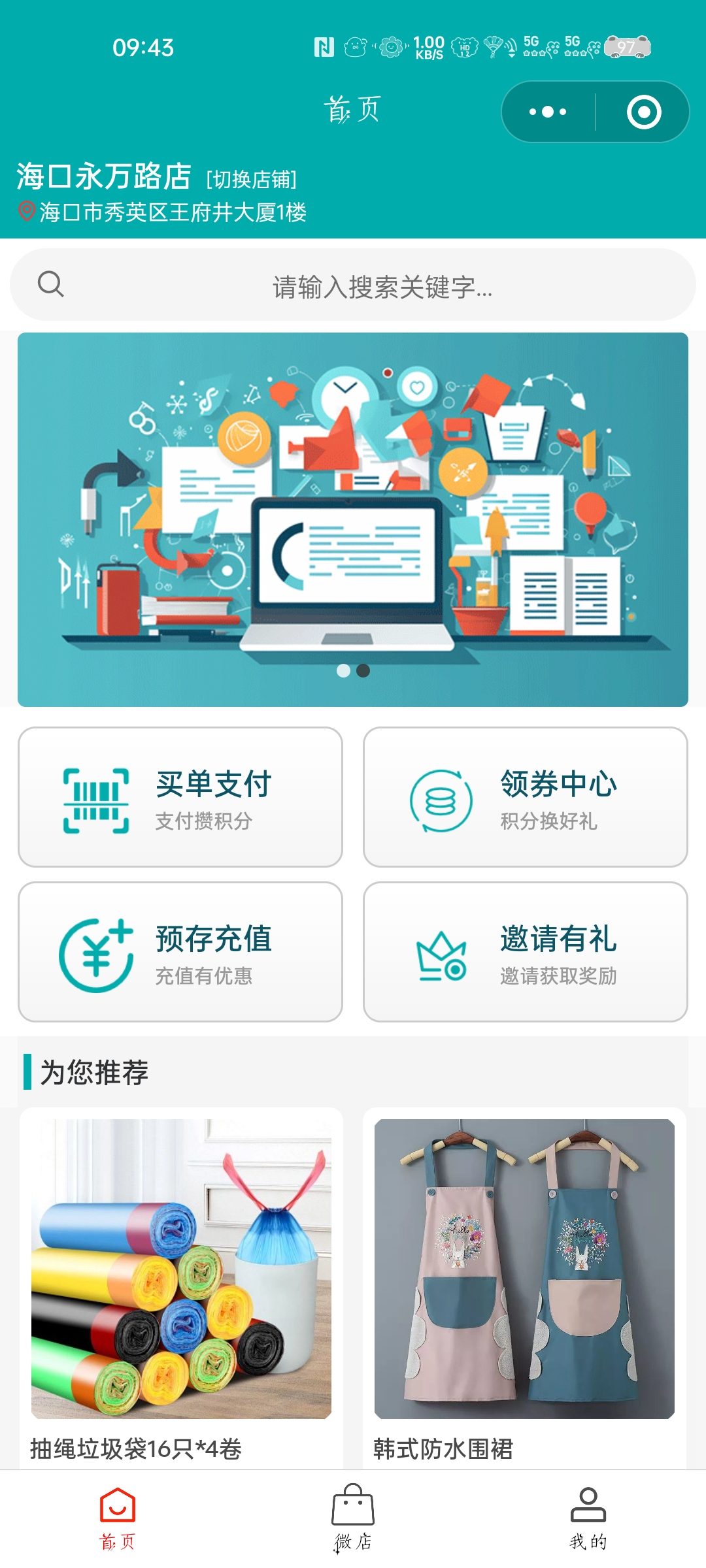Open 邀请有礼 invite rewards

[x=525, y=952]
